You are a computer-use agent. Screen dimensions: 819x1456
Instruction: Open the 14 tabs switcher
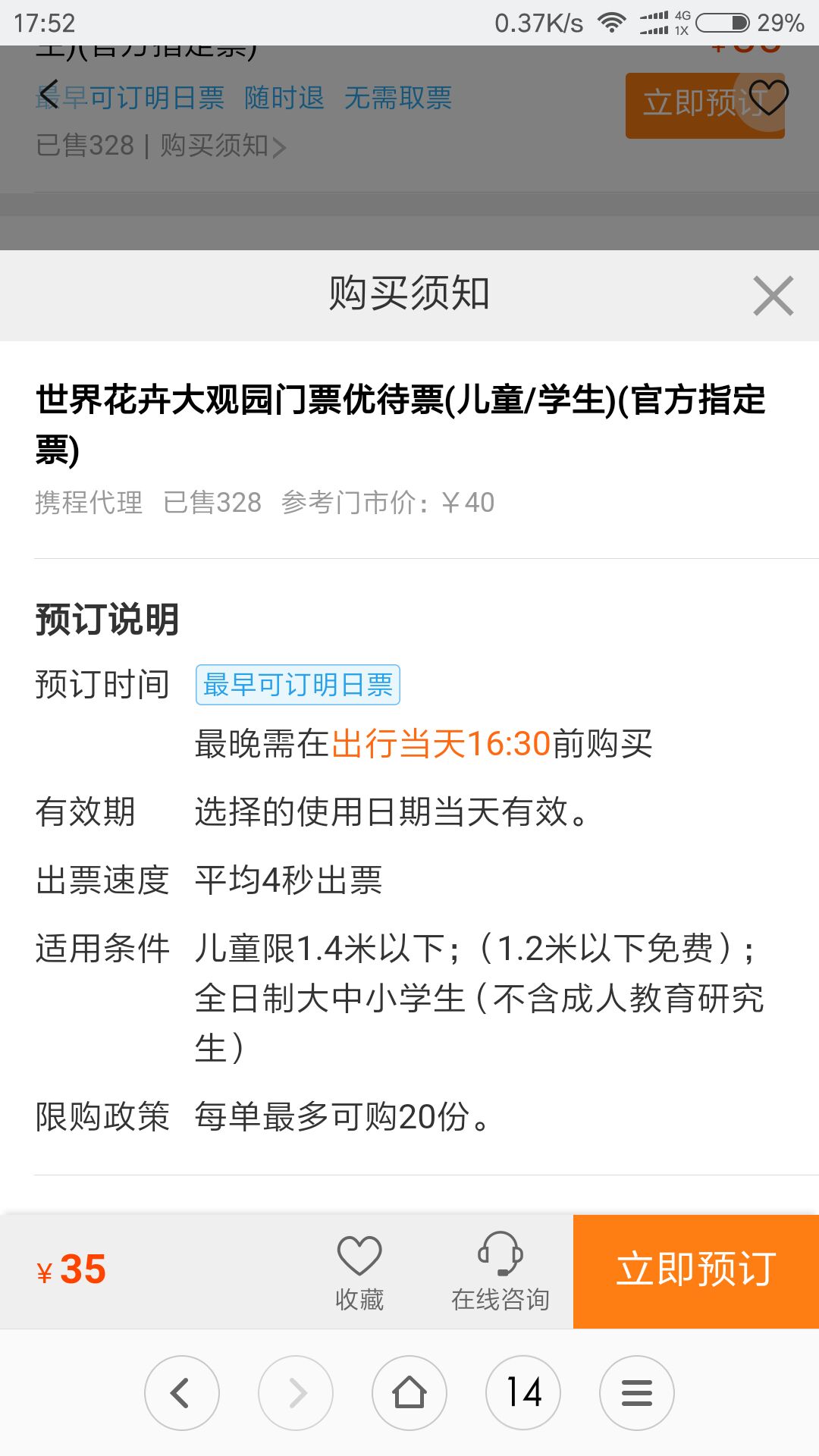pyautogui.click(x=523, y=1393)
